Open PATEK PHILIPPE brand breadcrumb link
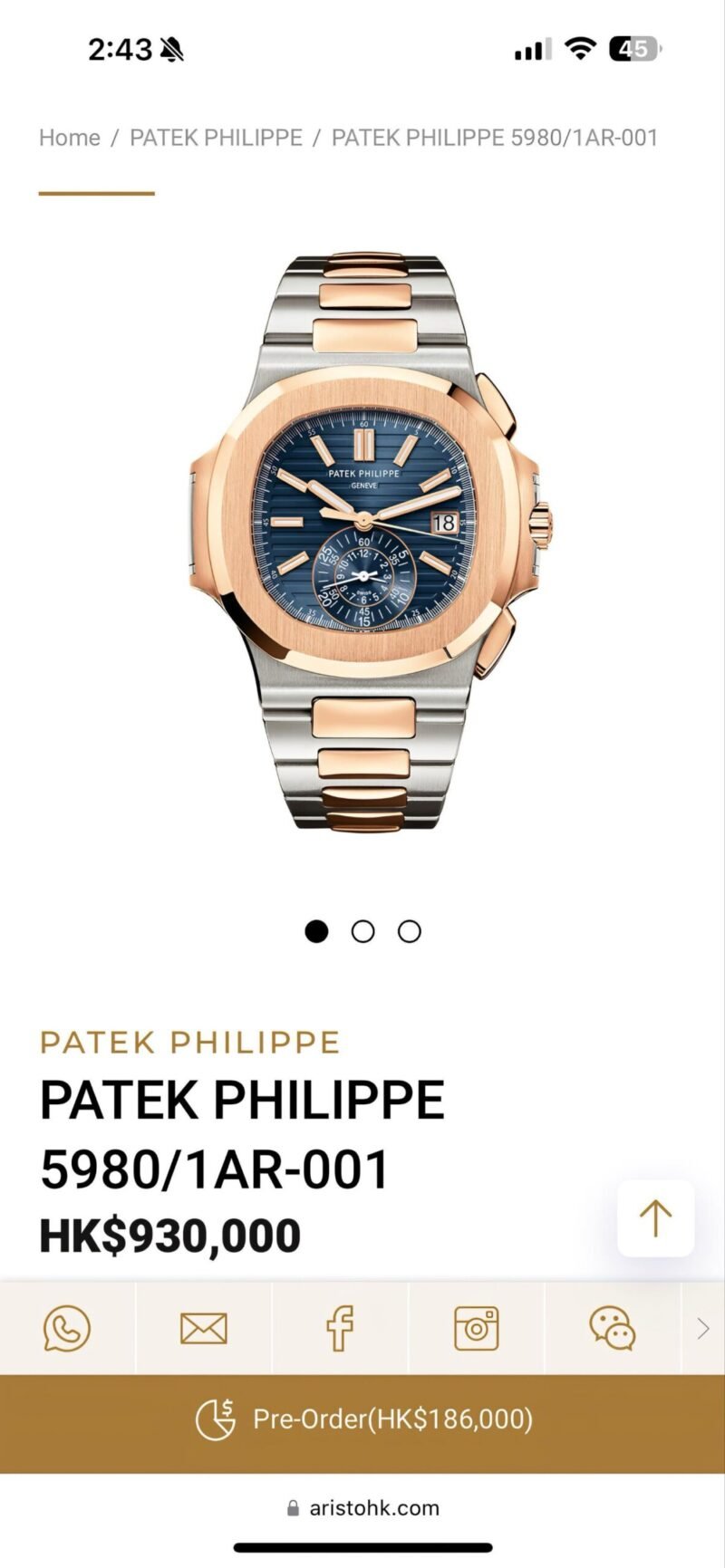 click(216, 138)
